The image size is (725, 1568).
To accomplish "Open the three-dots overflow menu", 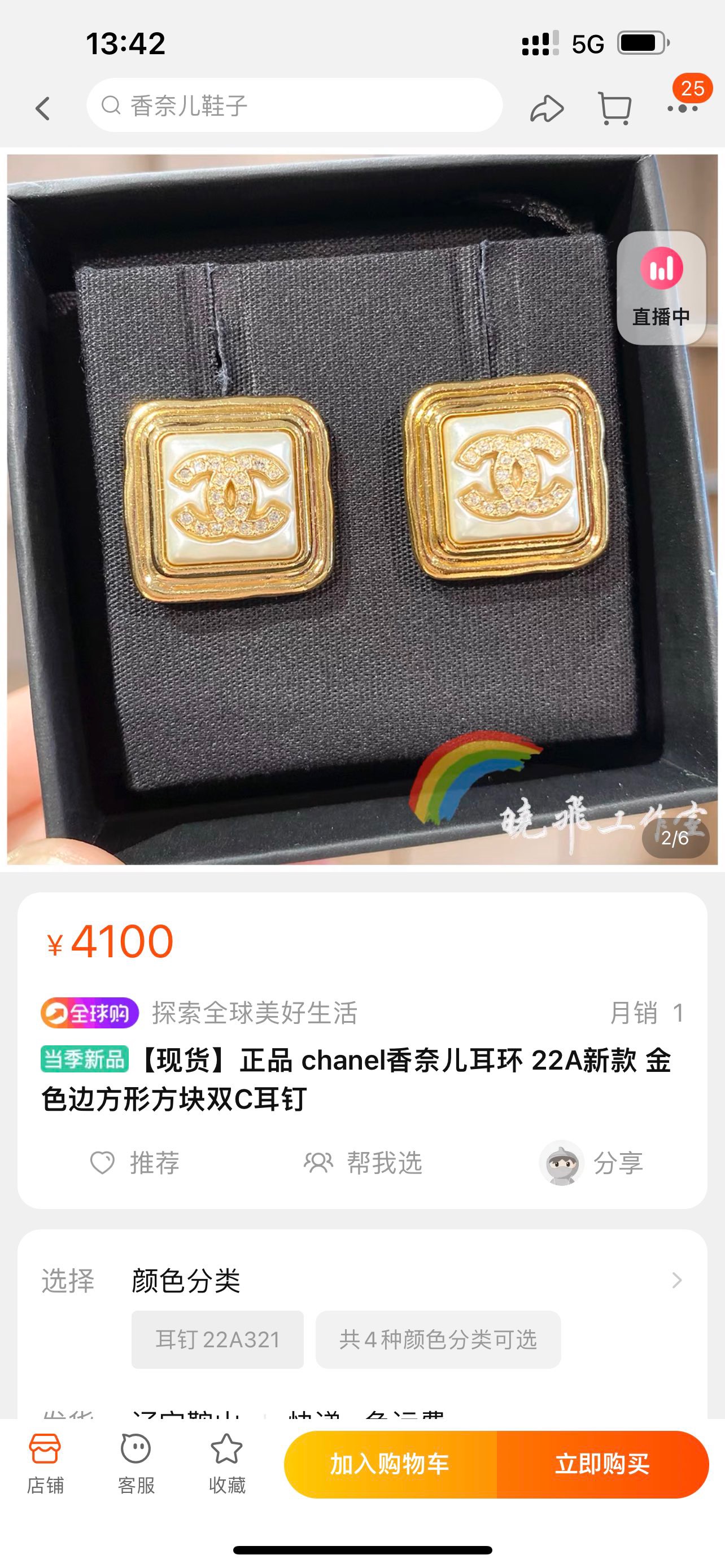I will (x=682, y=108).
